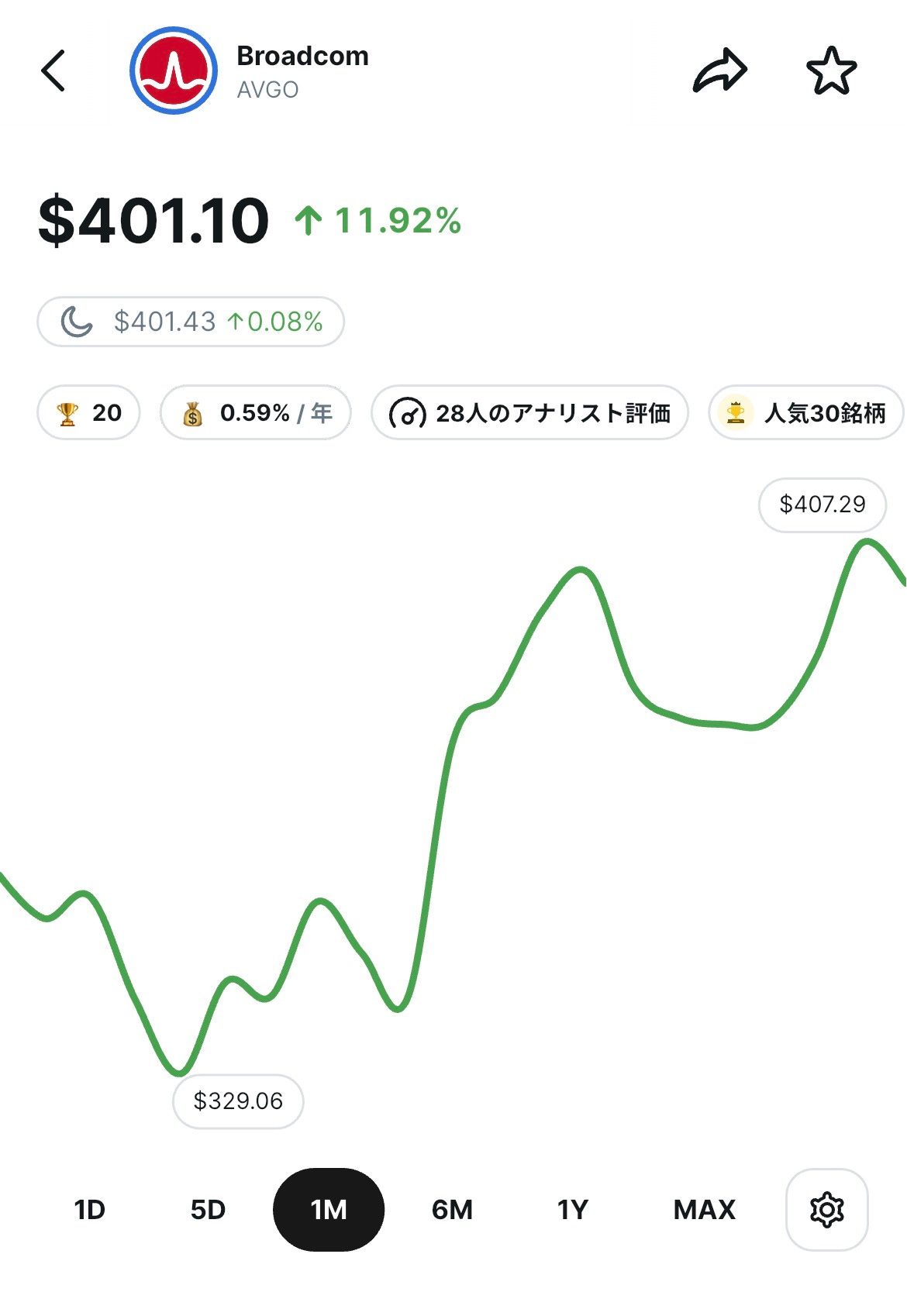Select the MAX time range
The image size is (907, 1316).
704,1209
